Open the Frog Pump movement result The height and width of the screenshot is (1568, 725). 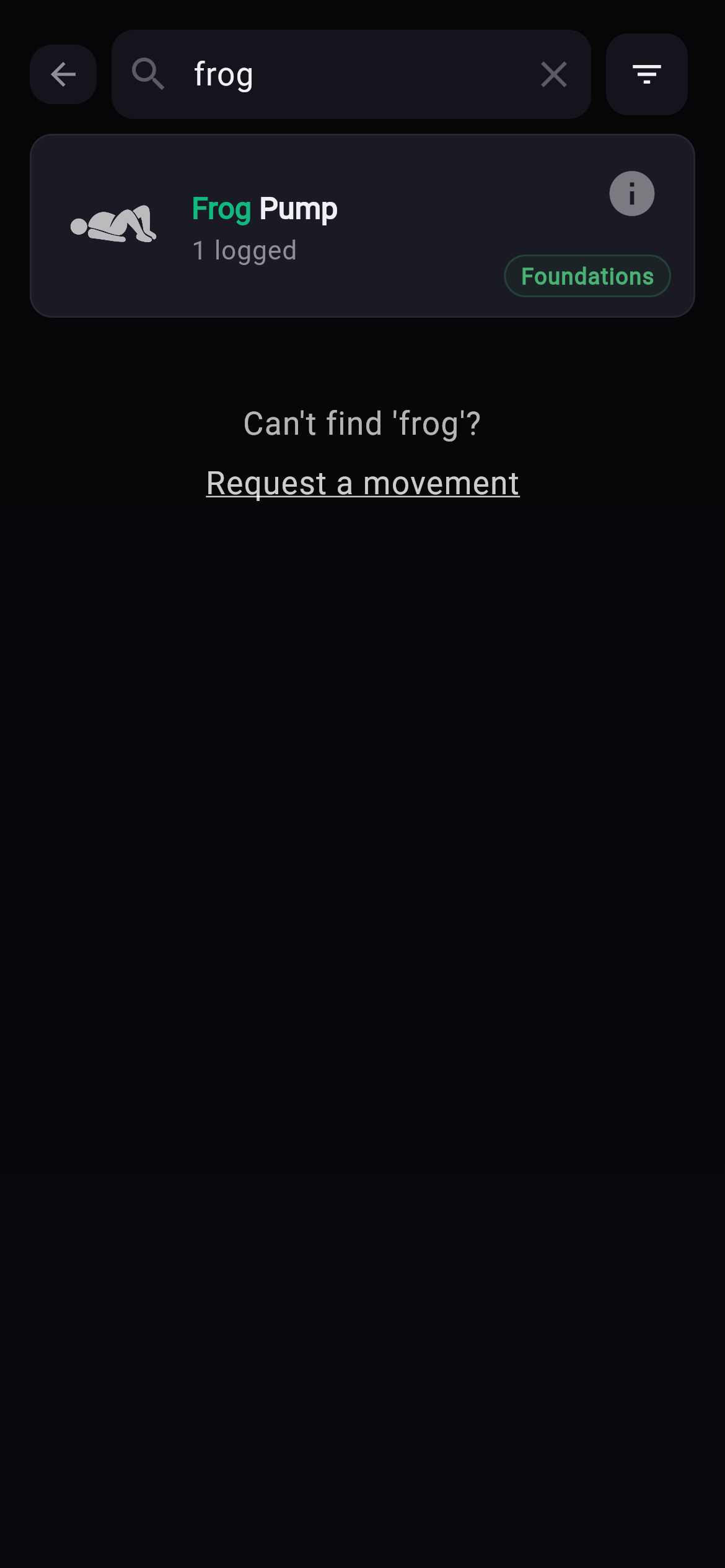[x=310, y=226]
